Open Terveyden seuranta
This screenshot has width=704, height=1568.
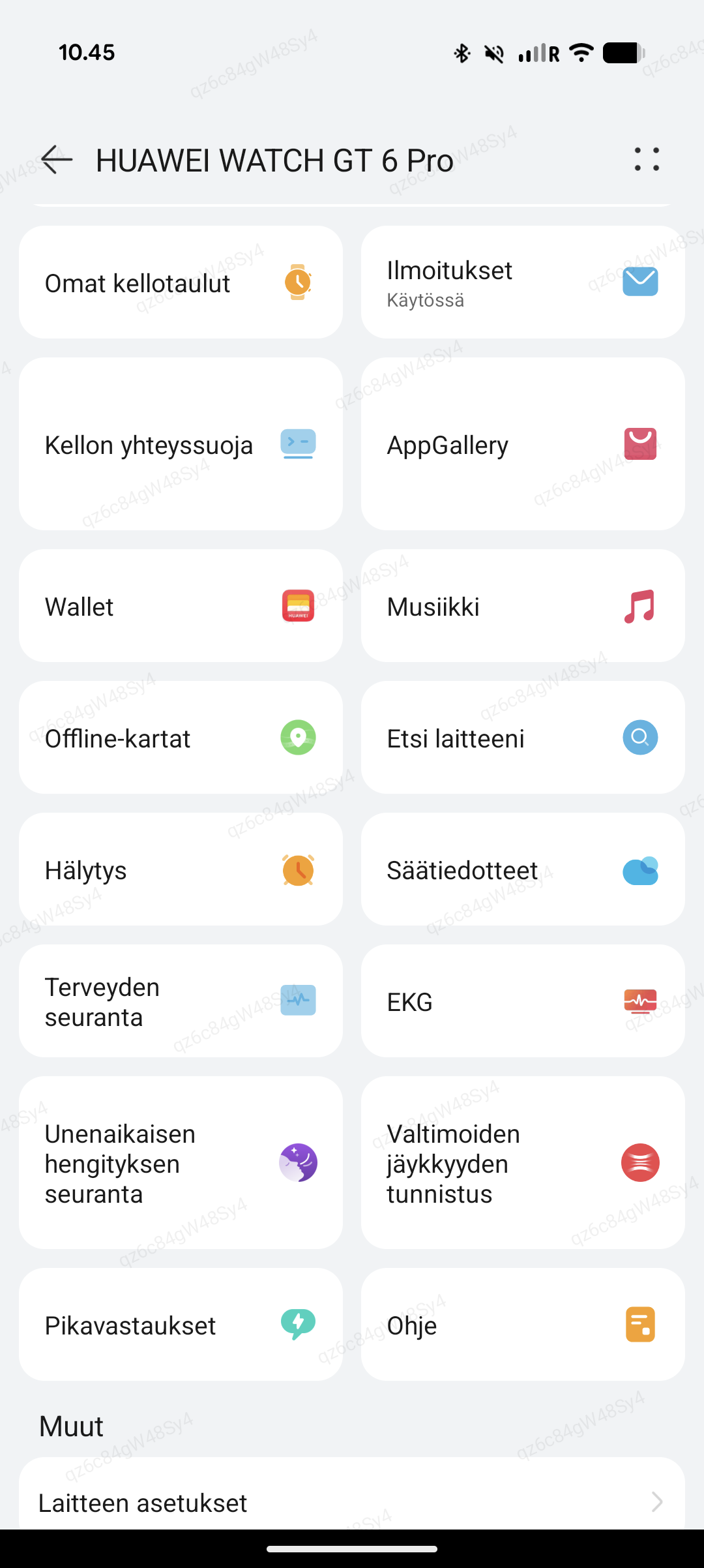pyautogui.click(x=181, y=1001)
